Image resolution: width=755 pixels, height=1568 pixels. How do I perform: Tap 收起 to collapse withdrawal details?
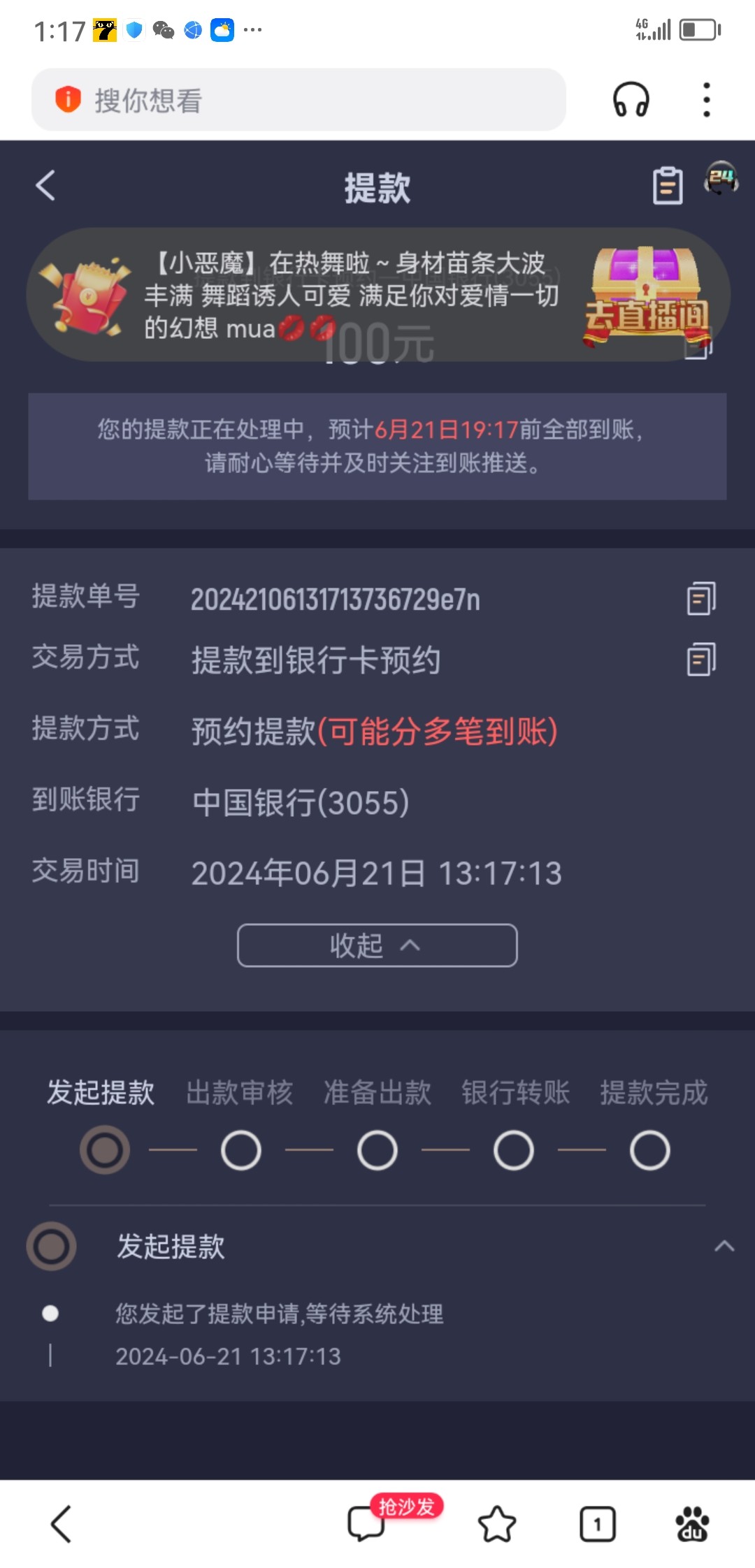point(377,945)
